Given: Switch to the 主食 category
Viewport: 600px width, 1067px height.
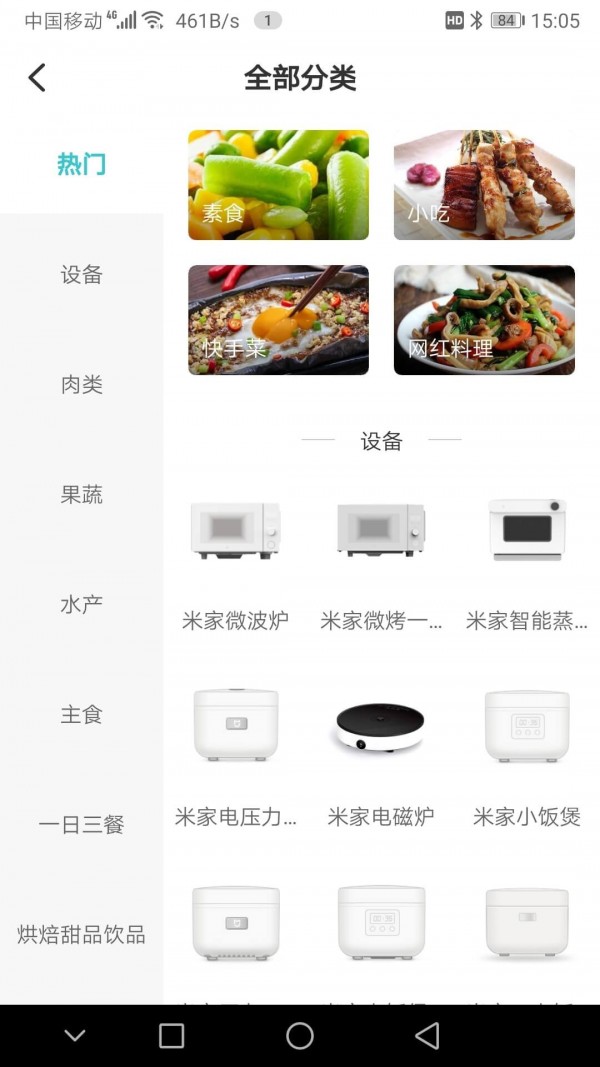Looking at the screenshot, I should click(81, 714).
